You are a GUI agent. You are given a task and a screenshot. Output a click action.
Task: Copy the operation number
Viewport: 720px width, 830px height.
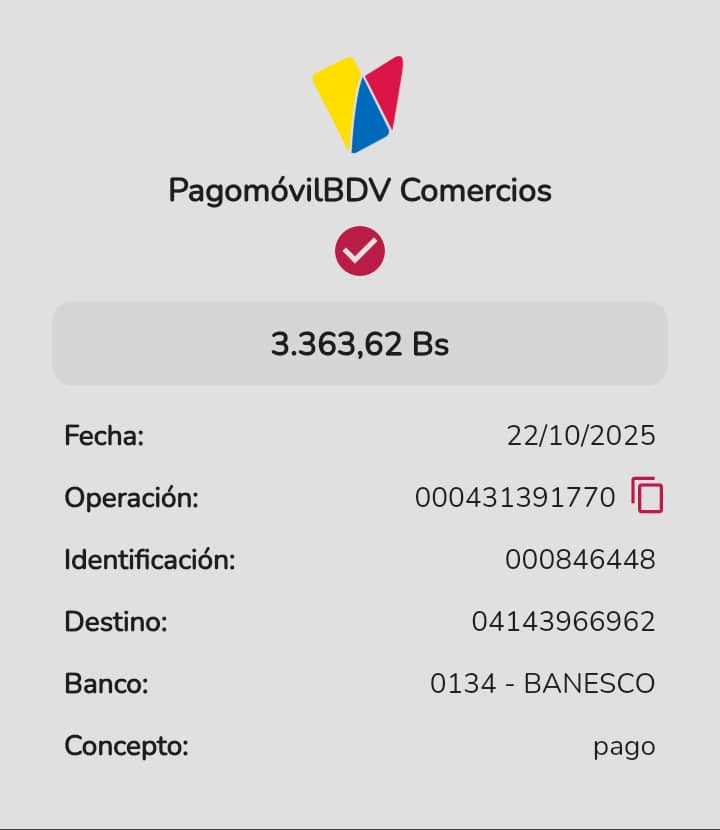tap(648, 496)
